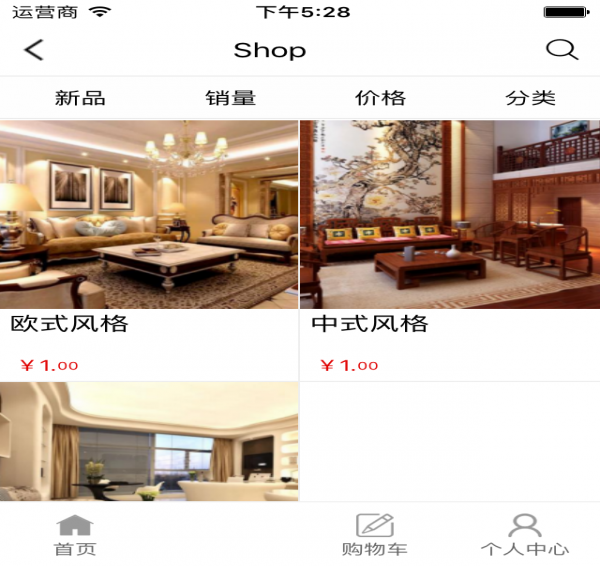Sort products by 销量
This screenshot has height=566, width=600.
(x=231, y=98)
